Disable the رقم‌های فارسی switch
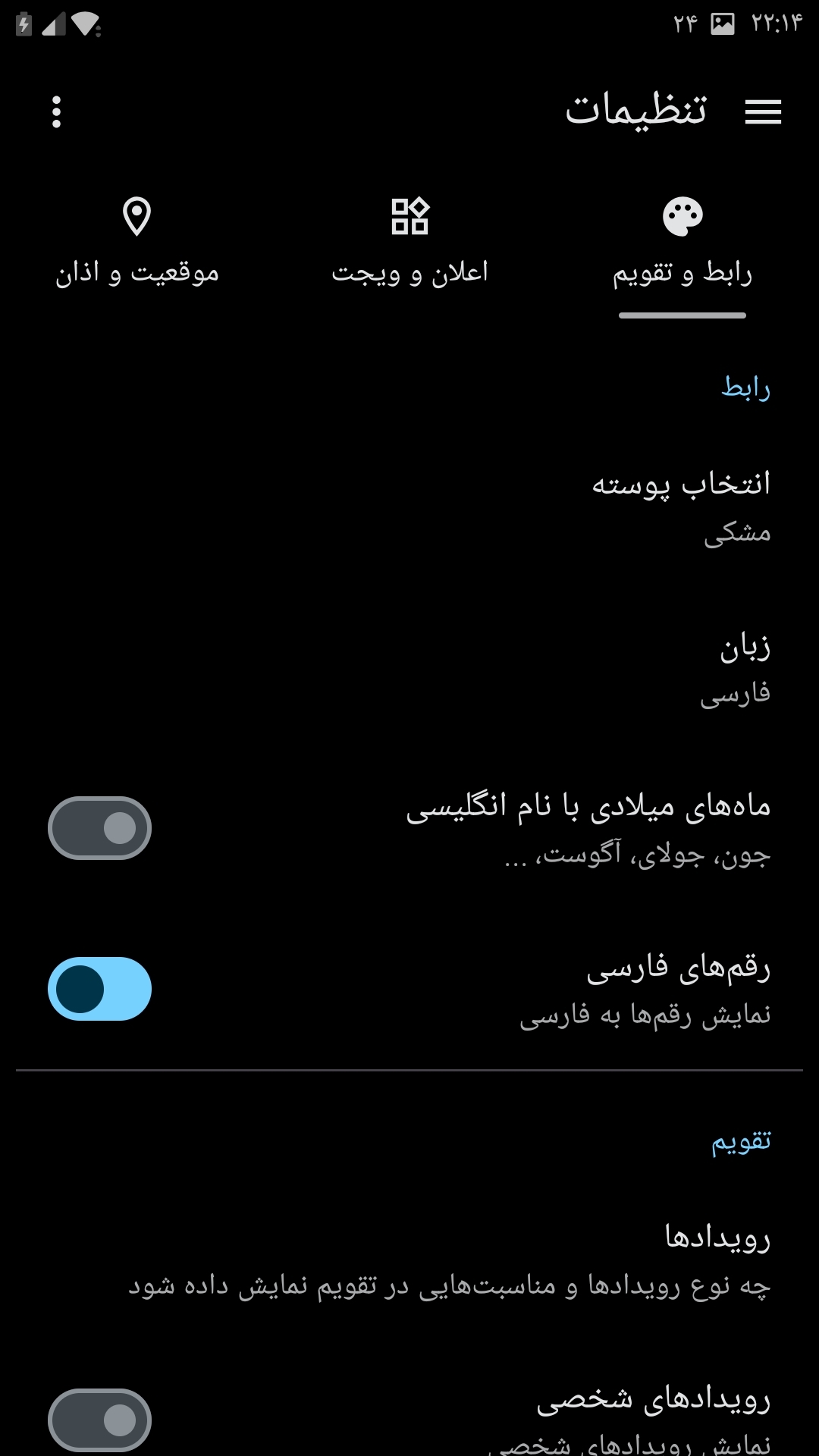This screenshot has height=1456, width=819. pyautogui.click(x=99, y=989)
